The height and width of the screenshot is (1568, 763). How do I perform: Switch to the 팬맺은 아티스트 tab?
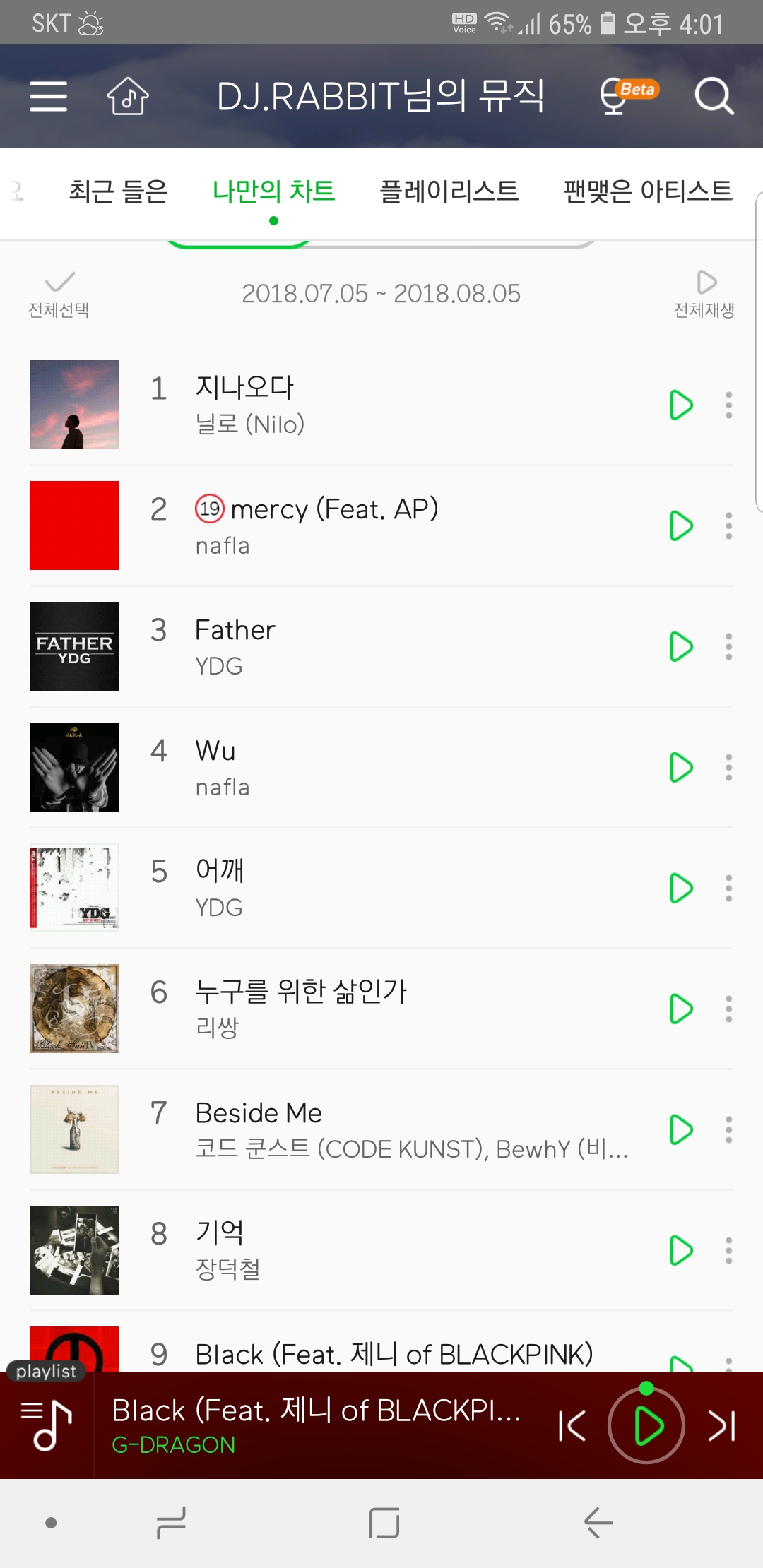pos(647,191)
